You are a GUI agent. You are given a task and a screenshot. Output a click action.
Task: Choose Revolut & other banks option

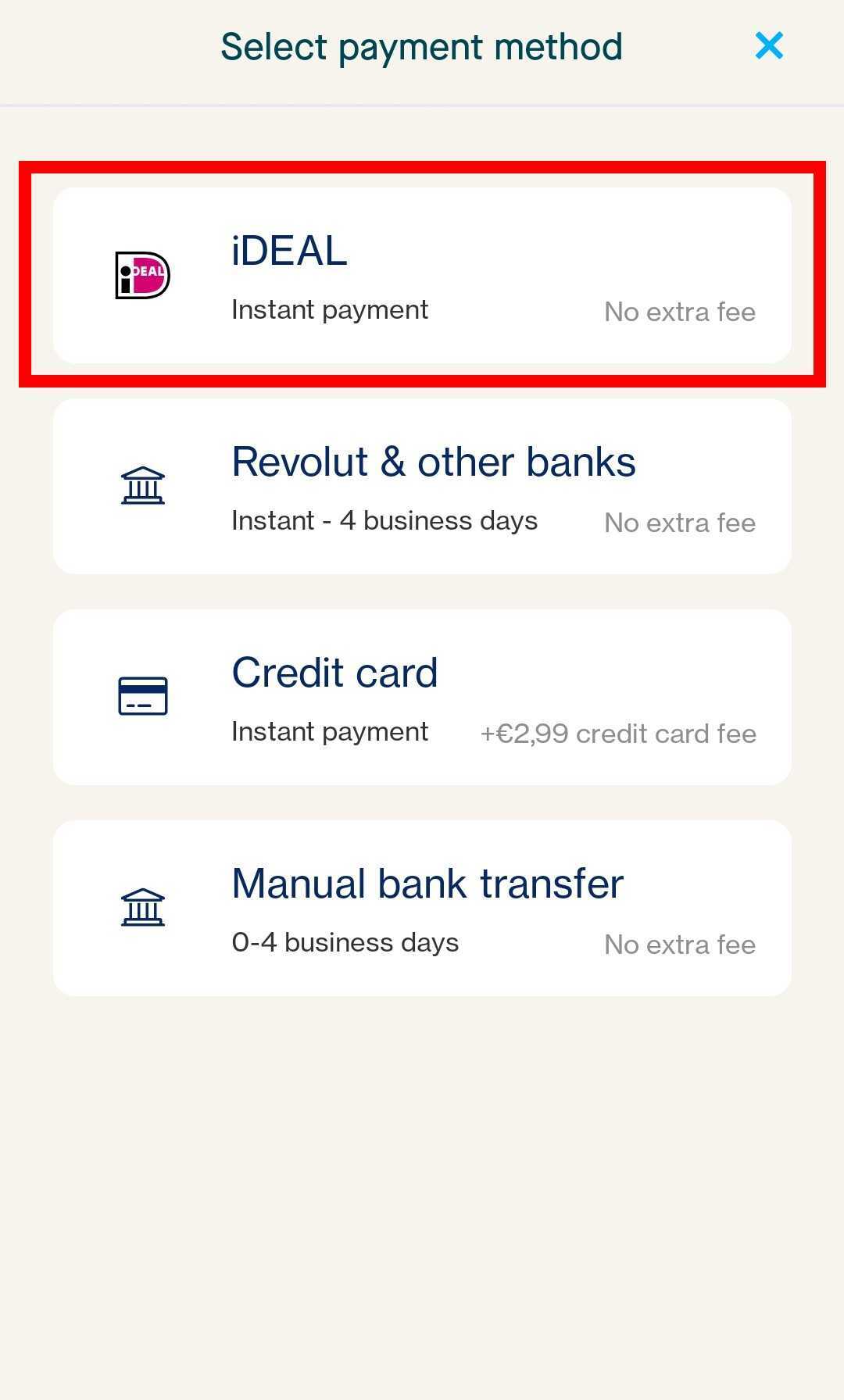point(422,486)
